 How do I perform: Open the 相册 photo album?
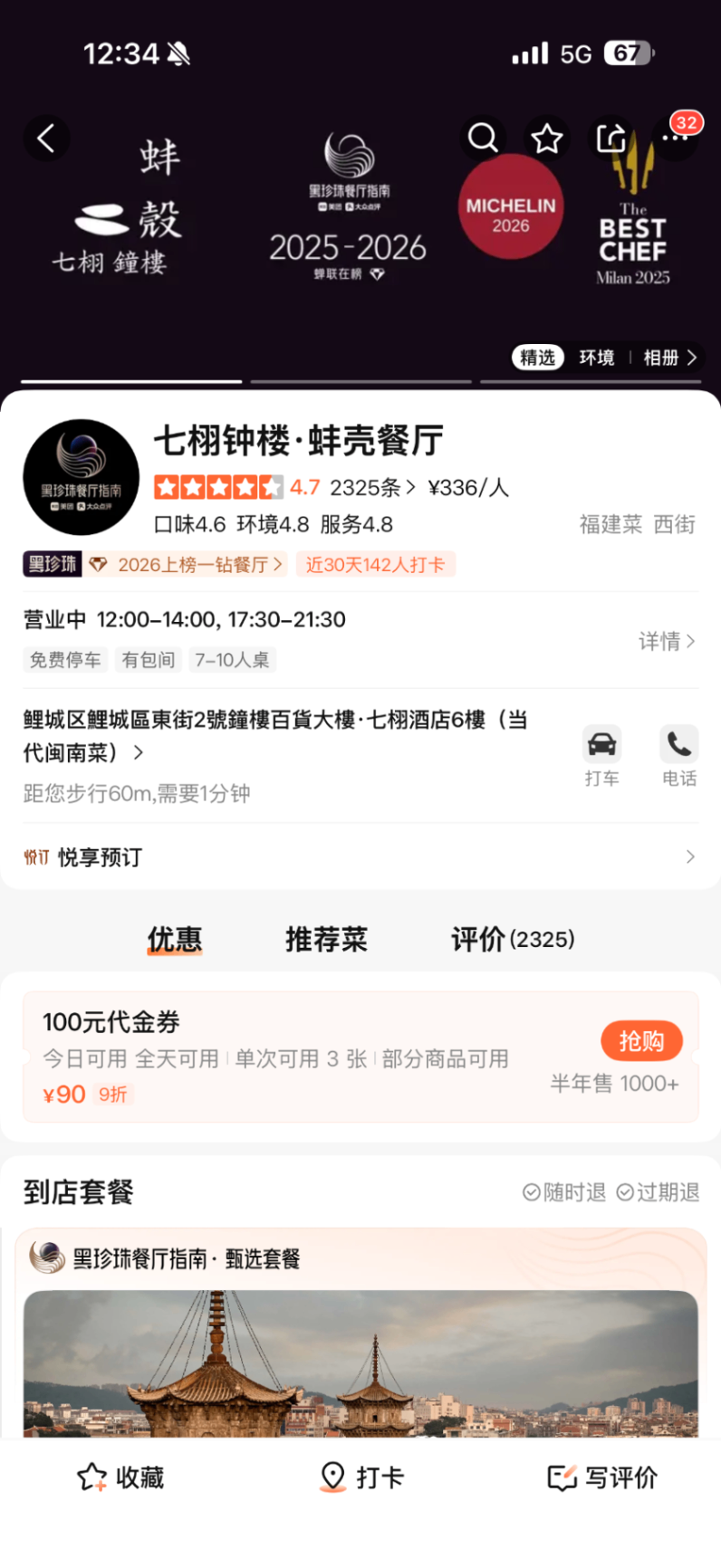pyautogui.click(x=669, y=358)
